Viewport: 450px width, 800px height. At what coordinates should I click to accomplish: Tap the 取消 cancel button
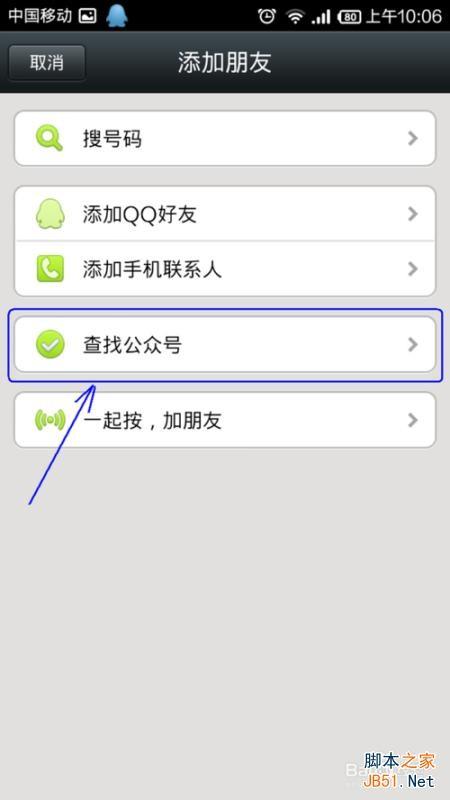point(46,63)
